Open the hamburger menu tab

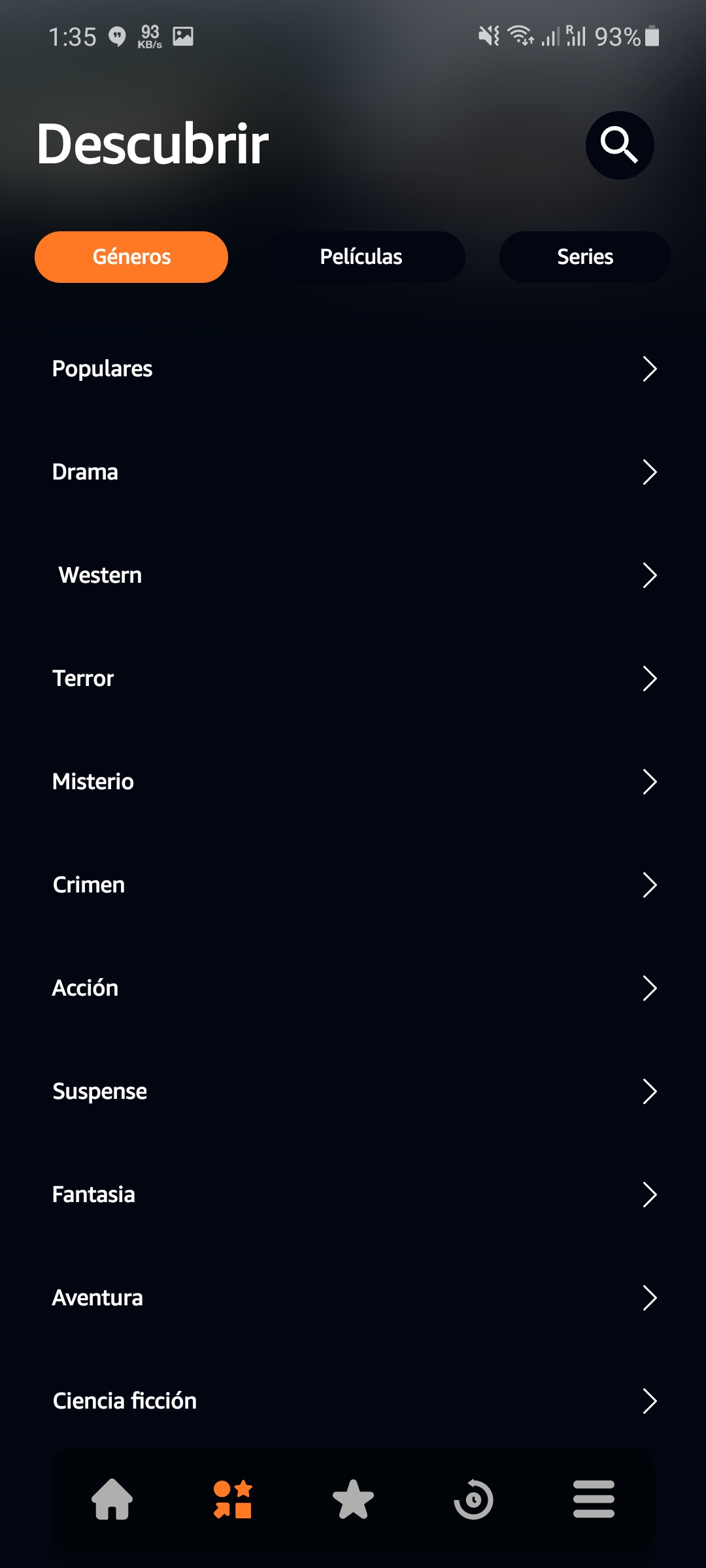click(594, 1499)
